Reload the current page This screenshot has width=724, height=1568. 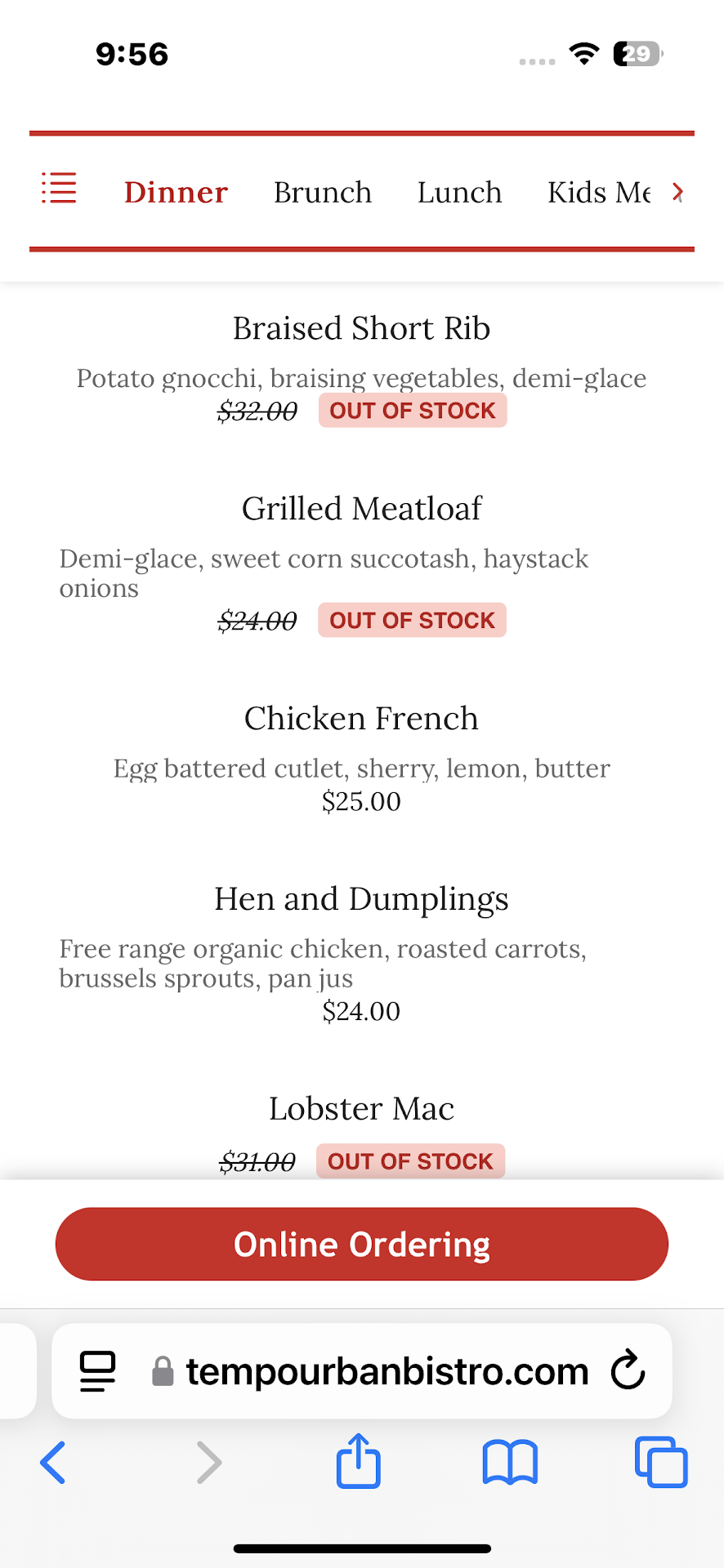coord(628,1371)
